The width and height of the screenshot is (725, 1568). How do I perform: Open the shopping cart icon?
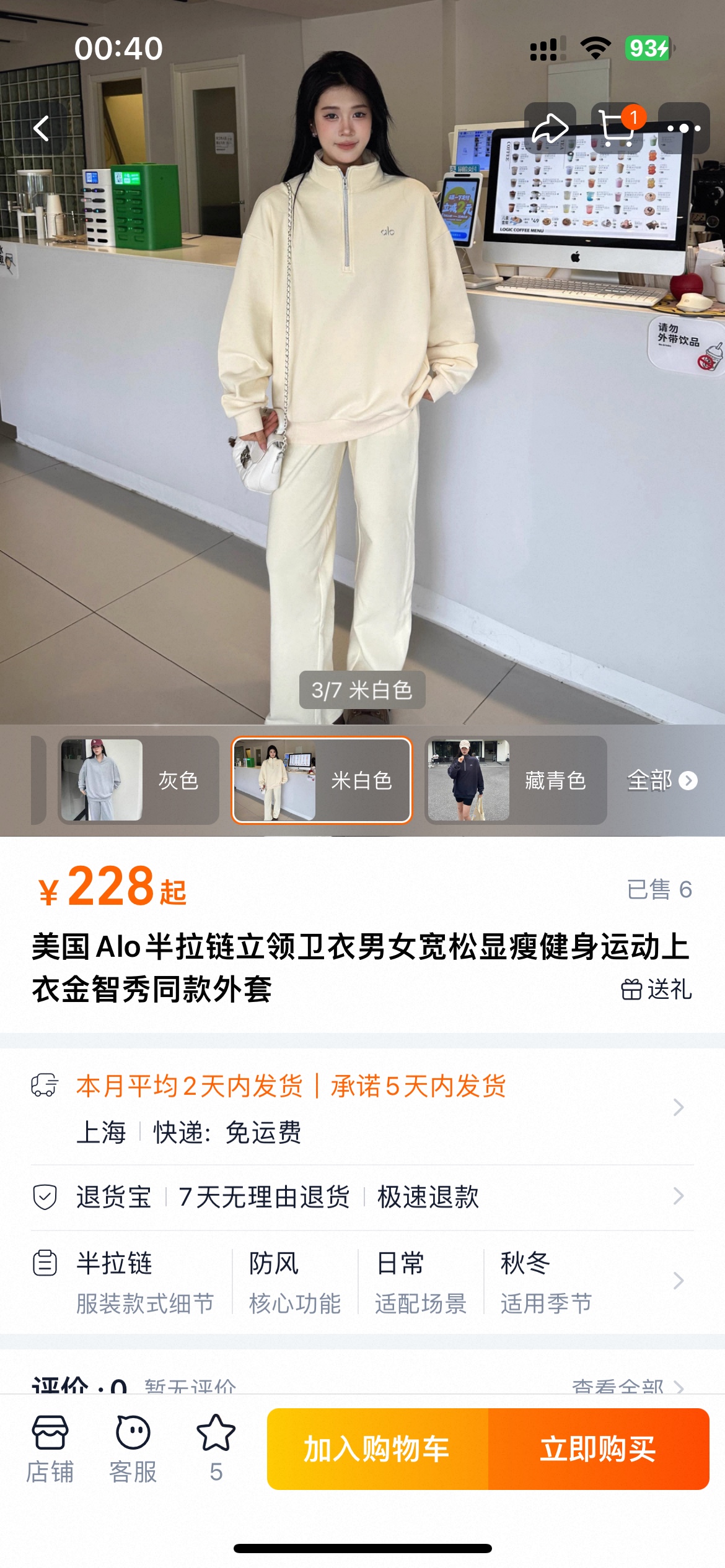click(x=617, y=128)
